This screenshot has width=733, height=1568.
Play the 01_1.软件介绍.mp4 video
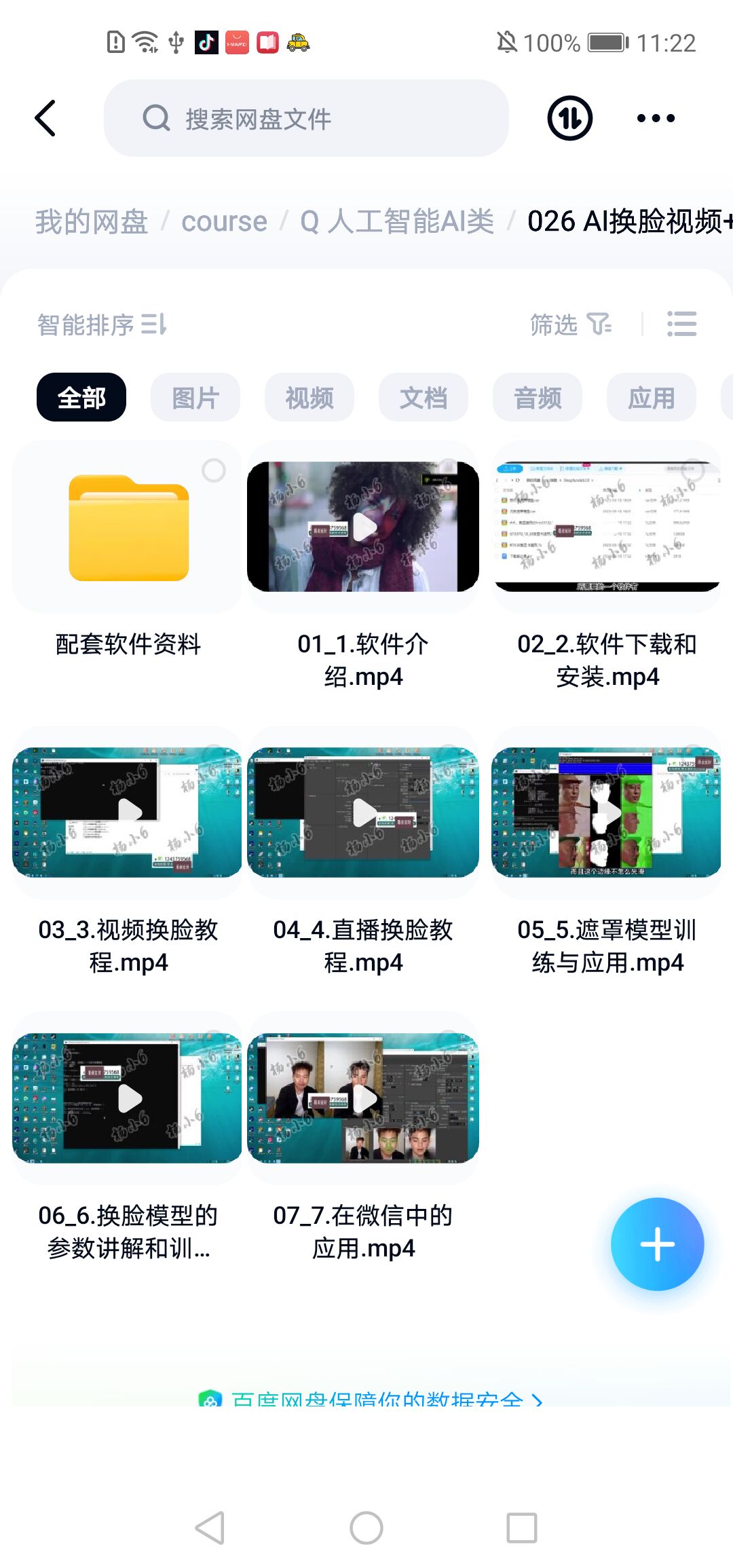pos(363,527)
